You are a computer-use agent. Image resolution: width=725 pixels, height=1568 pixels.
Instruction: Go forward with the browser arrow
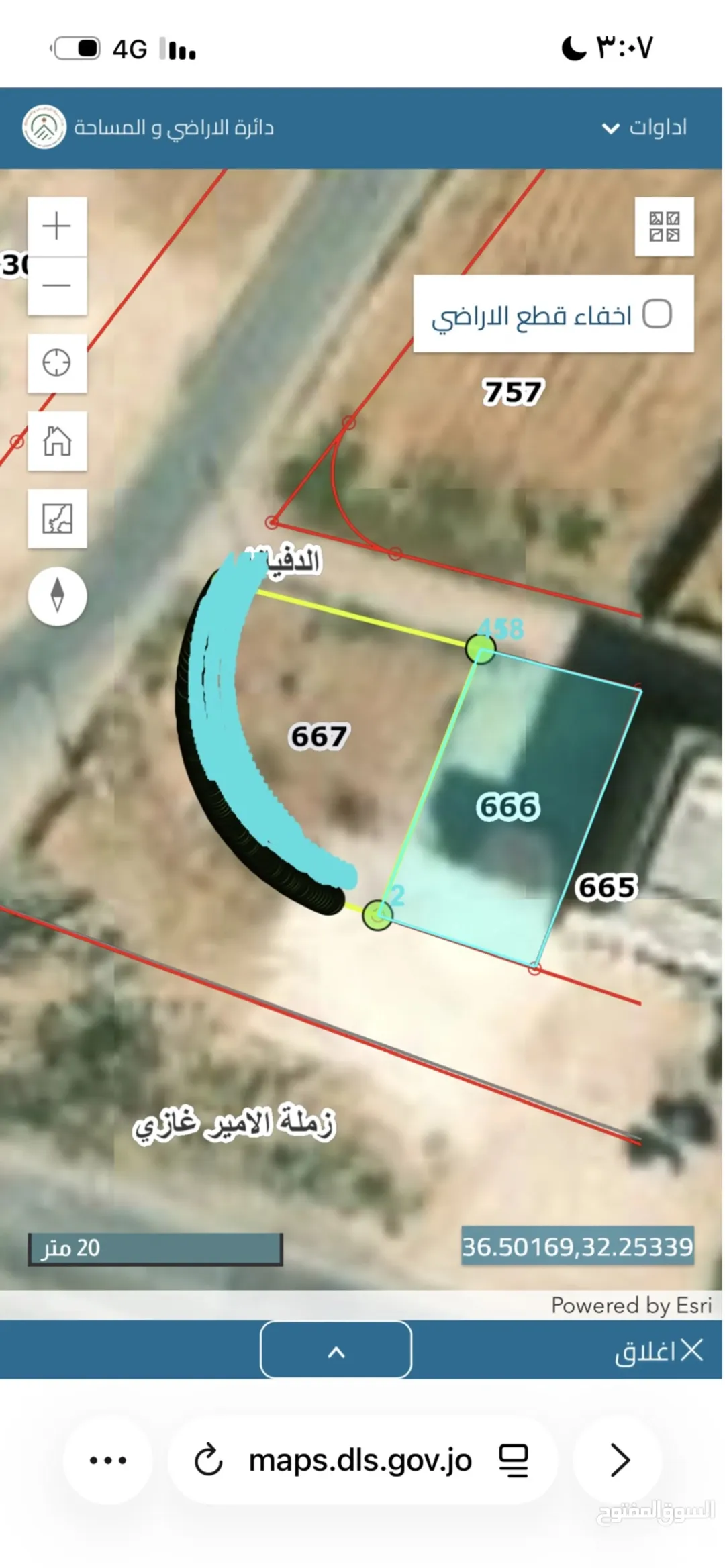click(x=620, y=1460)
